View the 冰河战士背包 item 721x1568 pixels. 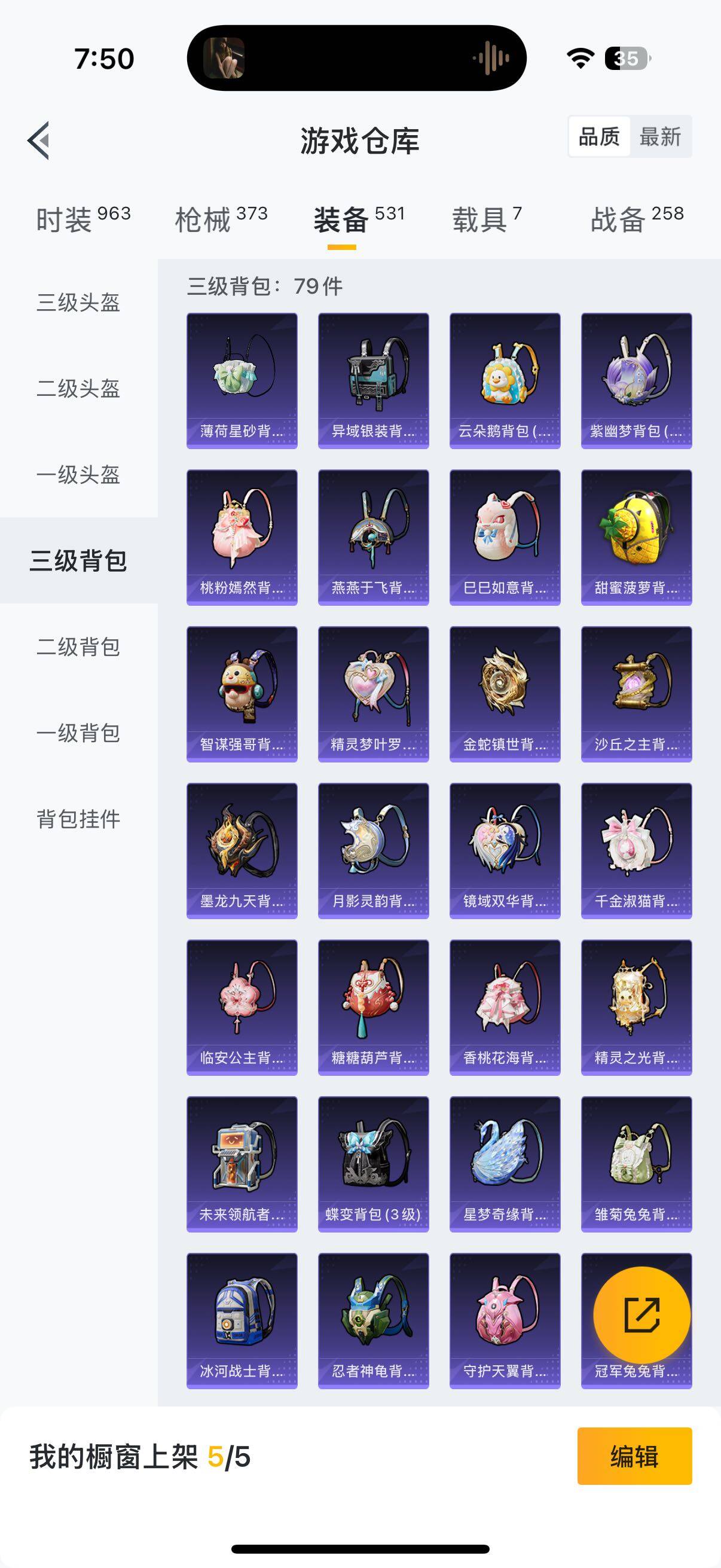[x=242, y=1320]
